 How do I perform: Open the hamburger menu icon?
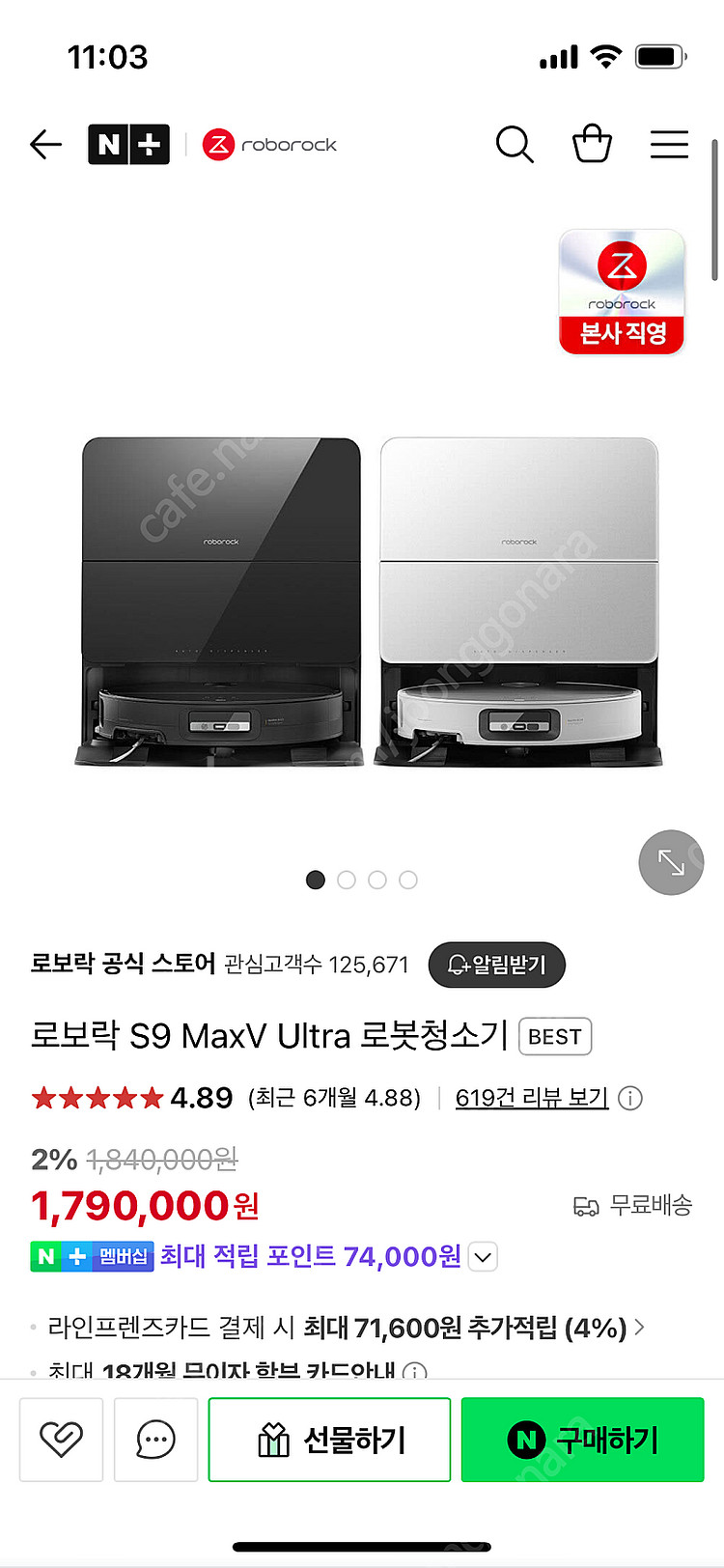coord(669,144)
